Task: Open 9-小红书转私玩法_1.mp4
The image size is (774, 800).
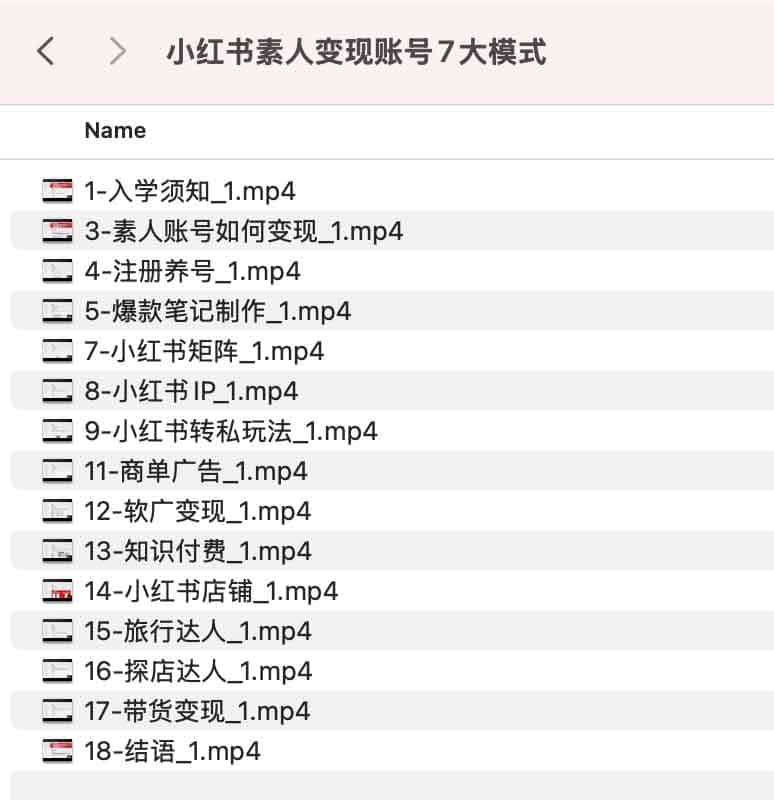Action: coord(230,431)
